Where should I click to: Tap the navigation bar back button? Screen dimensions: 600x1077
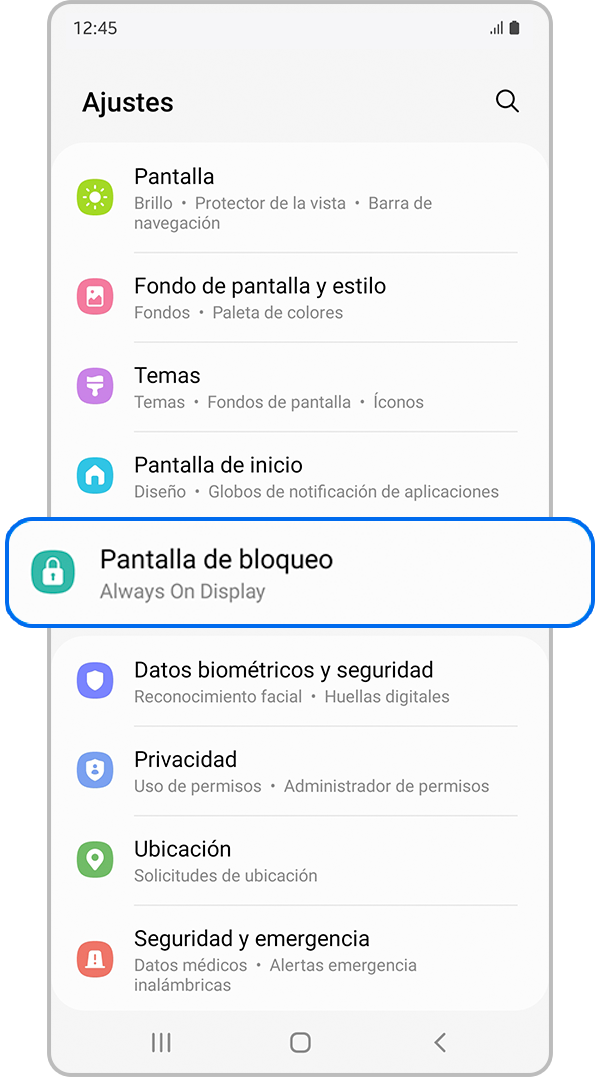439,1042
